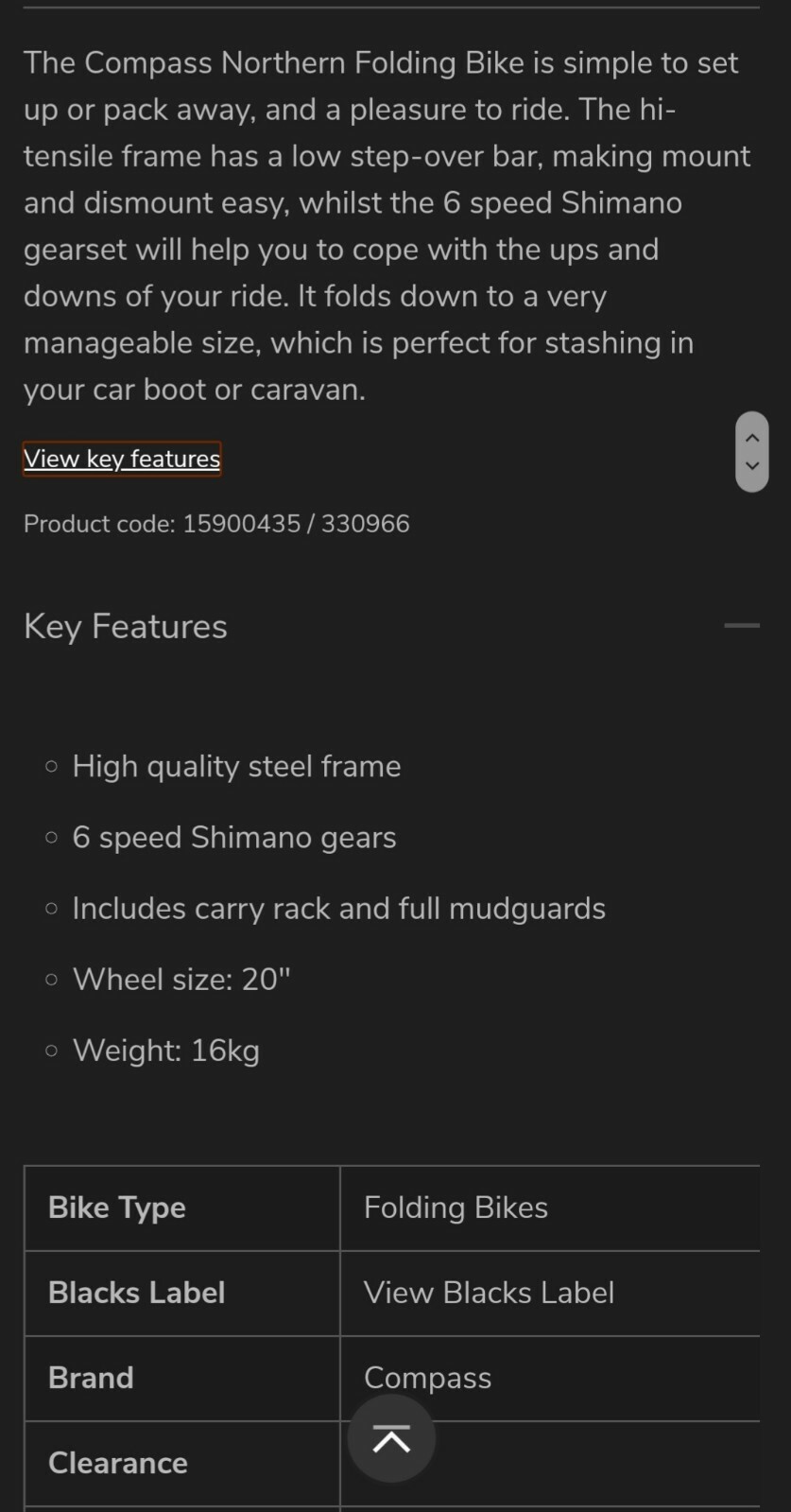
Task: Tap the down arrow on the scroll handle
Action: (x=752, y=466)
